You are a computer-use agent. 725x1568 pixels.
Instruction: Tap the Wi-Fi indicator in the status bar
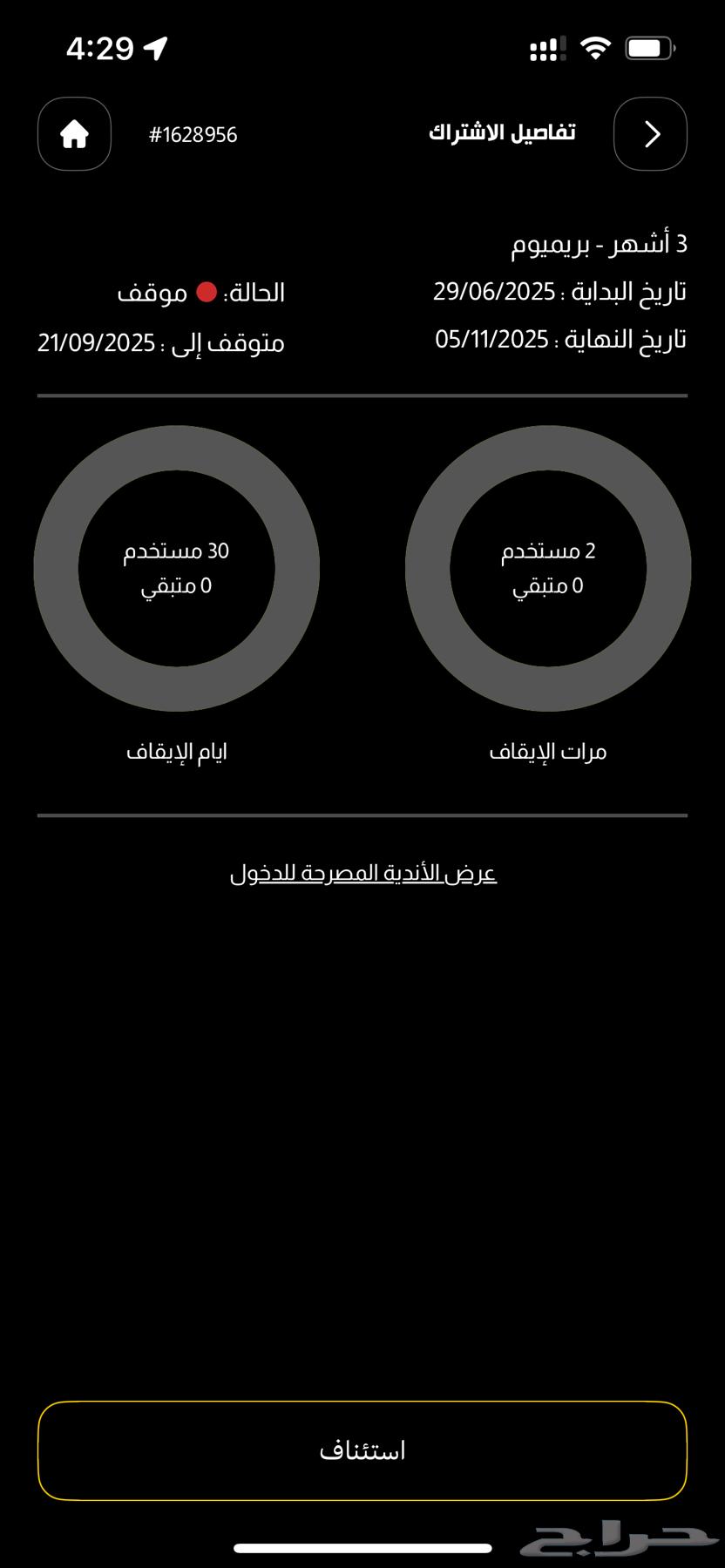click(594, 50)
